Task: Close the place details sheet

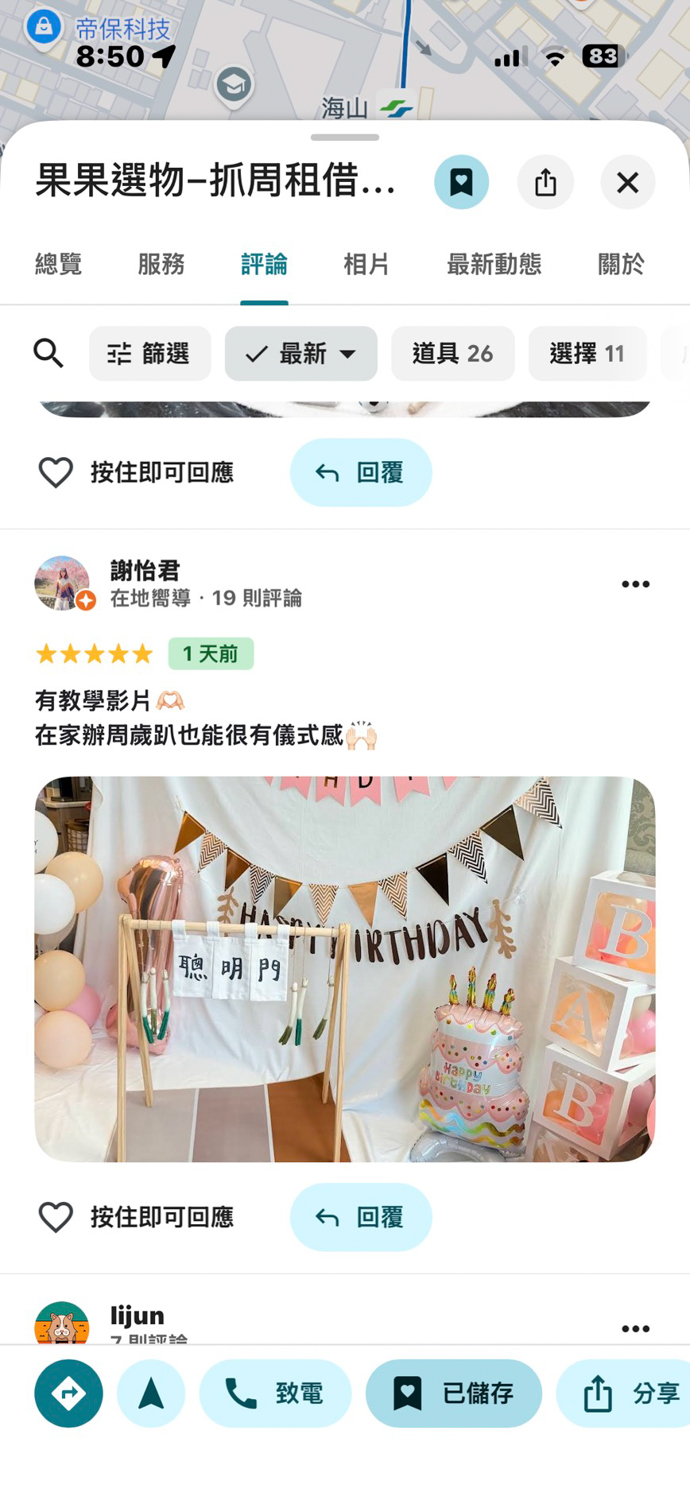Action: (627, 183)
